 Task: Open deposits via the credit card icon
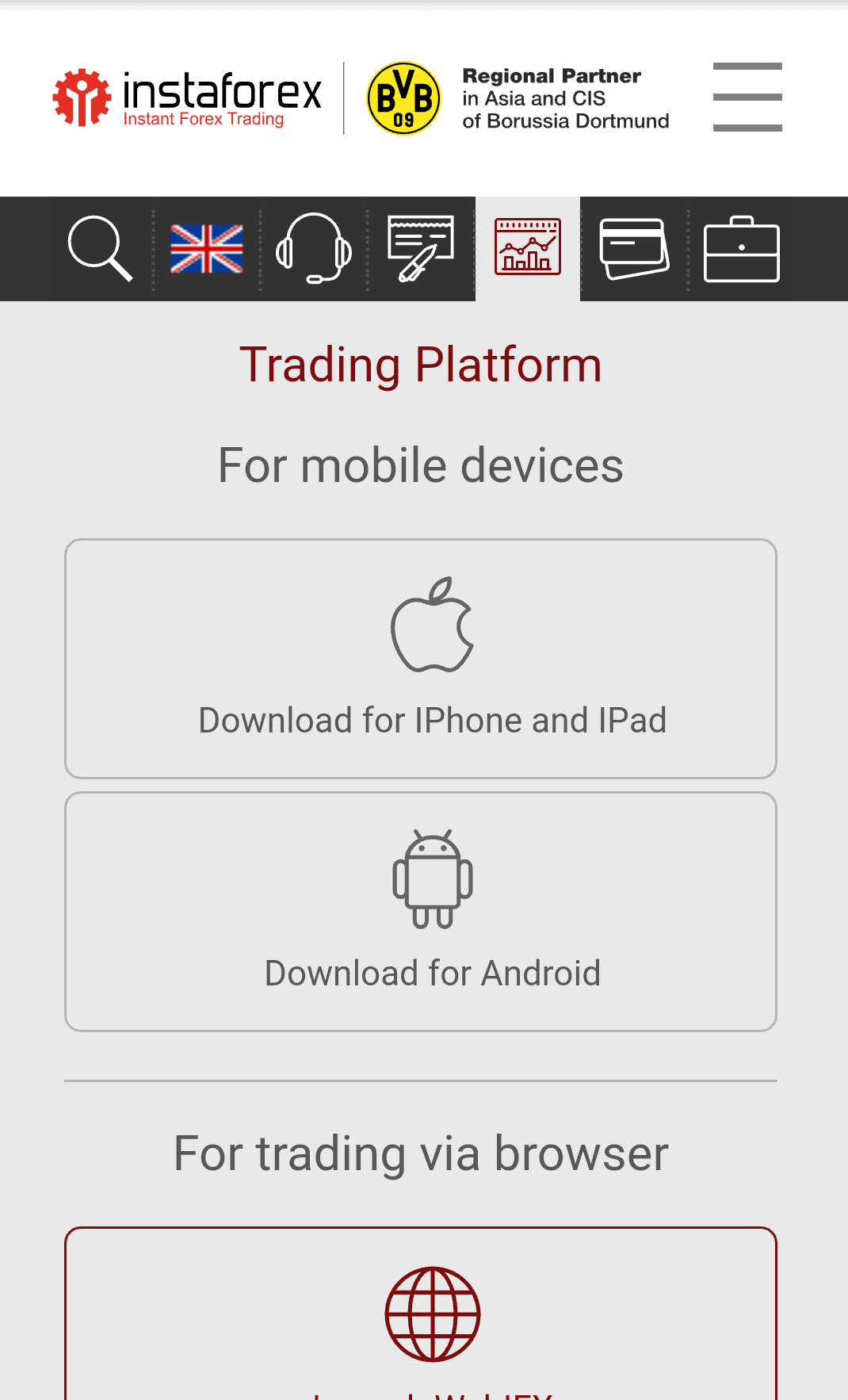[x=634, y=250]
